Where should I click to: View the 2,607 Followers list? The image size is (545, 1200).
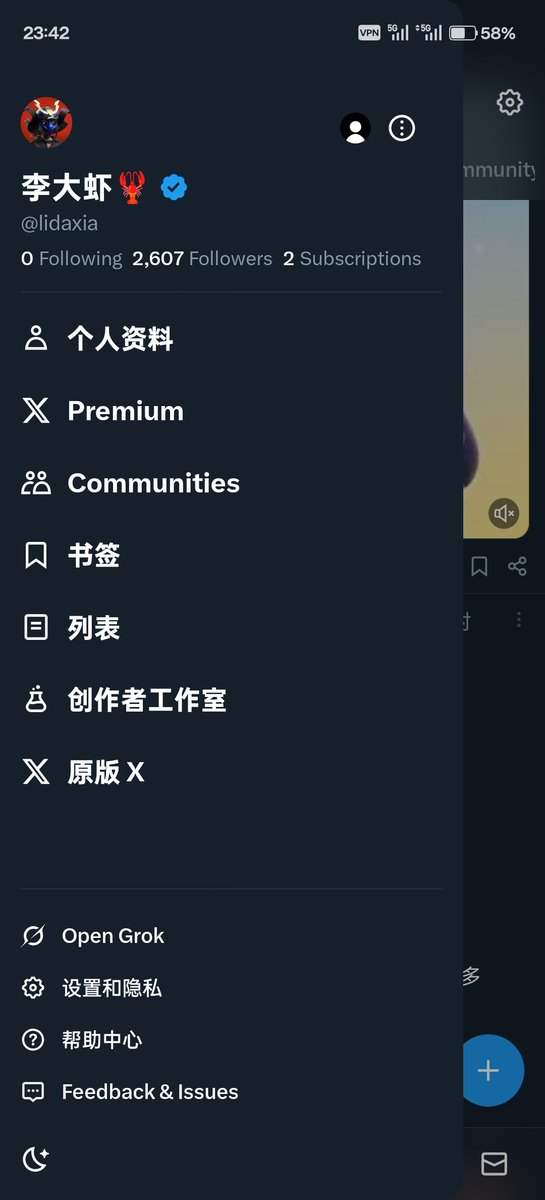(202, 258)
